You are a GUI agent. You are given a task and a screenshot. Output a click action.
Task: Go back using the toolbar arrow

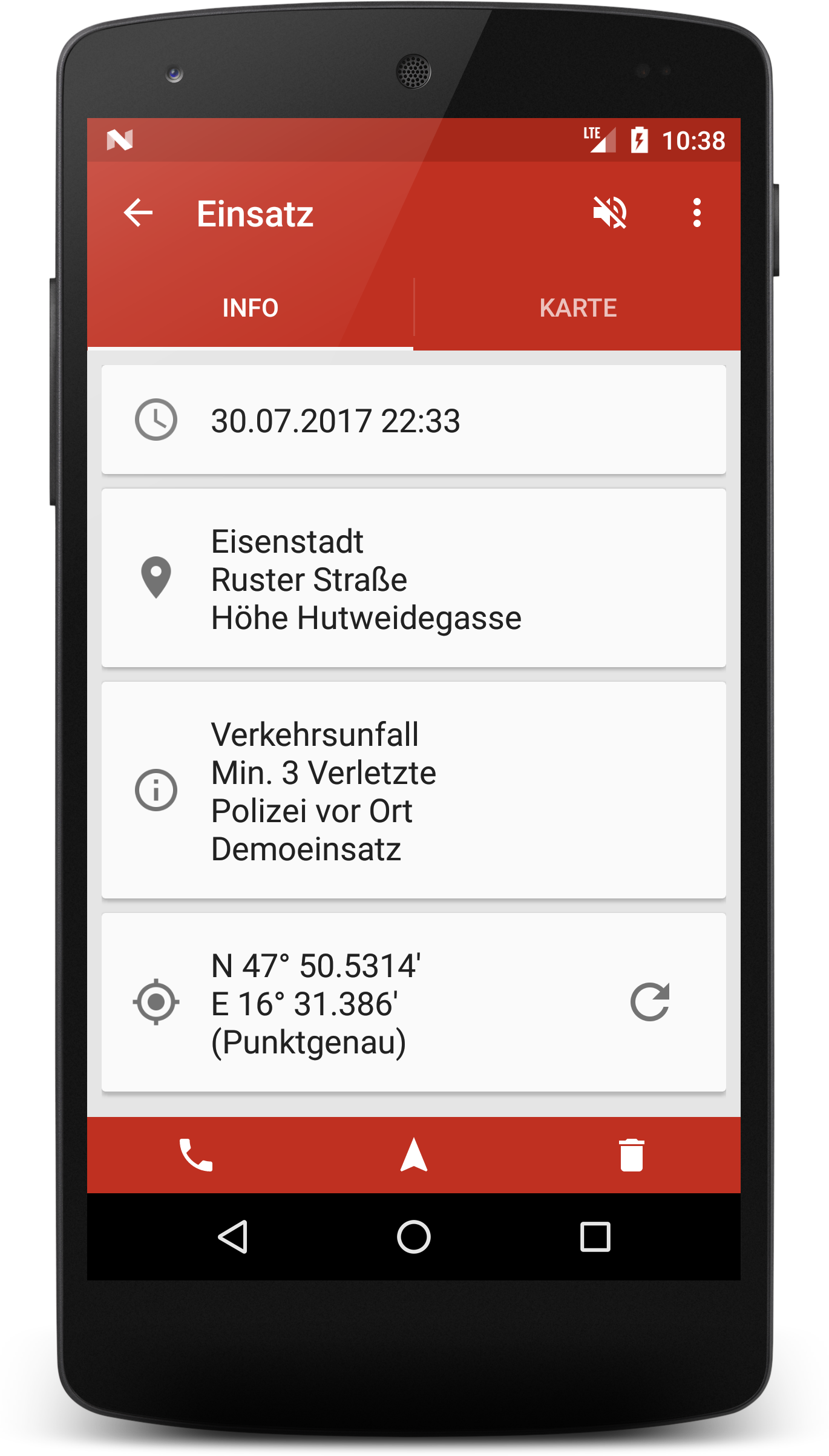click(138, 212)
